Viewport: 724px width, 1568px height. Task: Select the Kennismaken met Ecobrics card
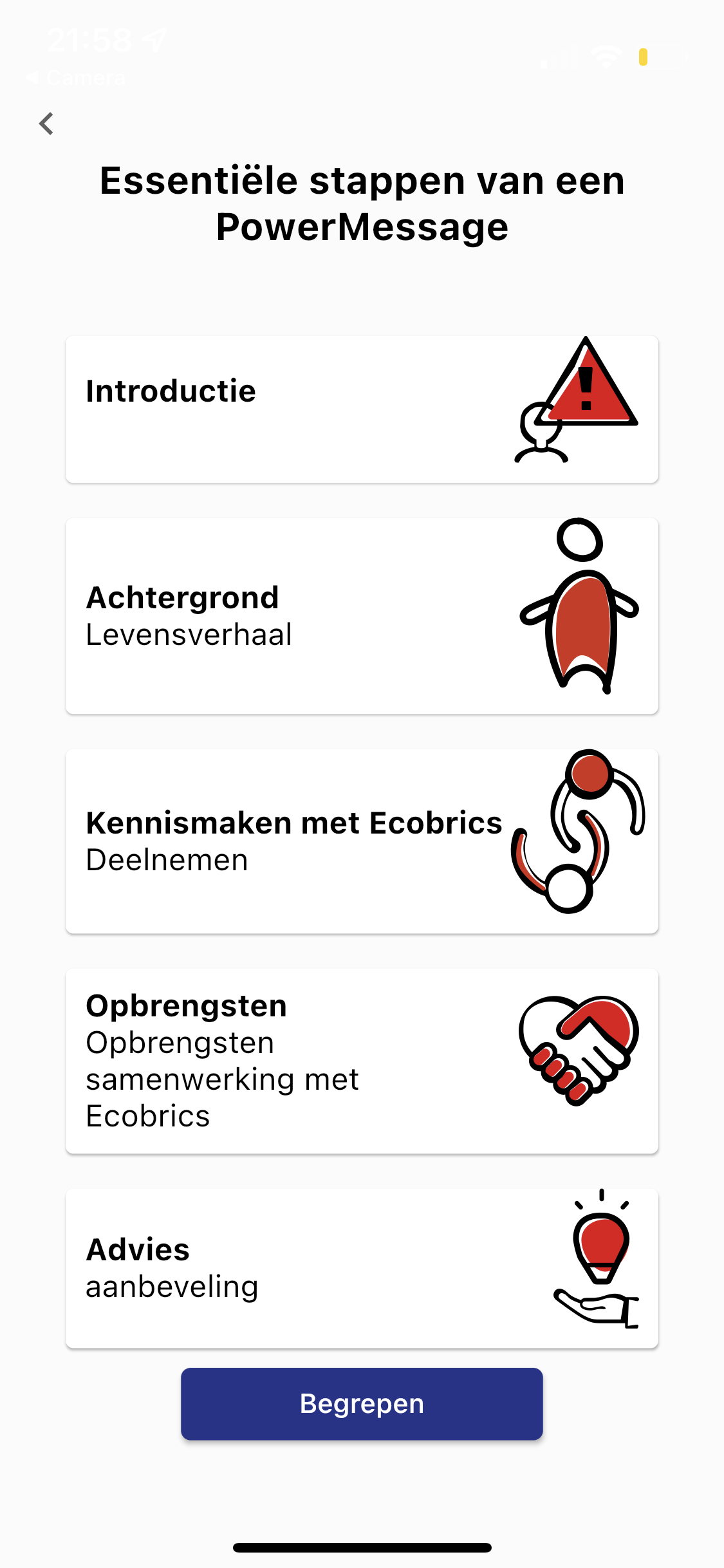[362, 841]
